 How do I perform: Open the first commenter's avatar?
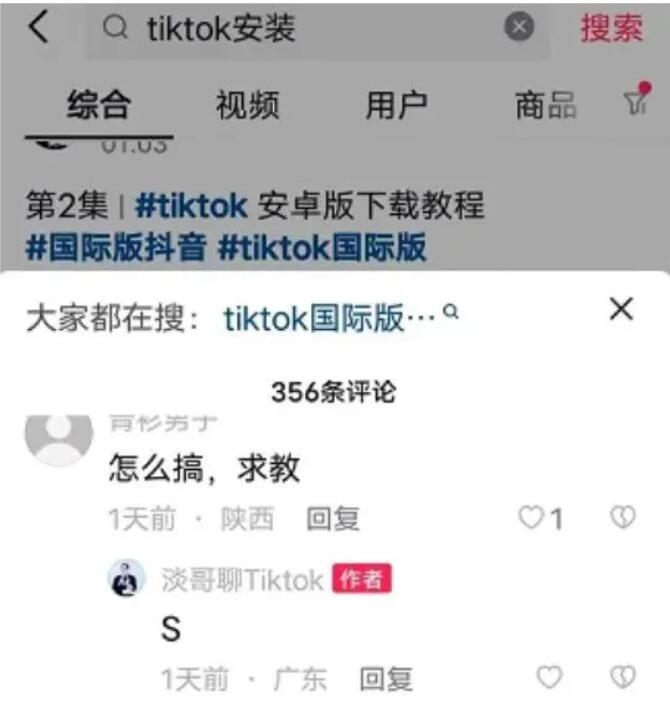tap(59, 437)
